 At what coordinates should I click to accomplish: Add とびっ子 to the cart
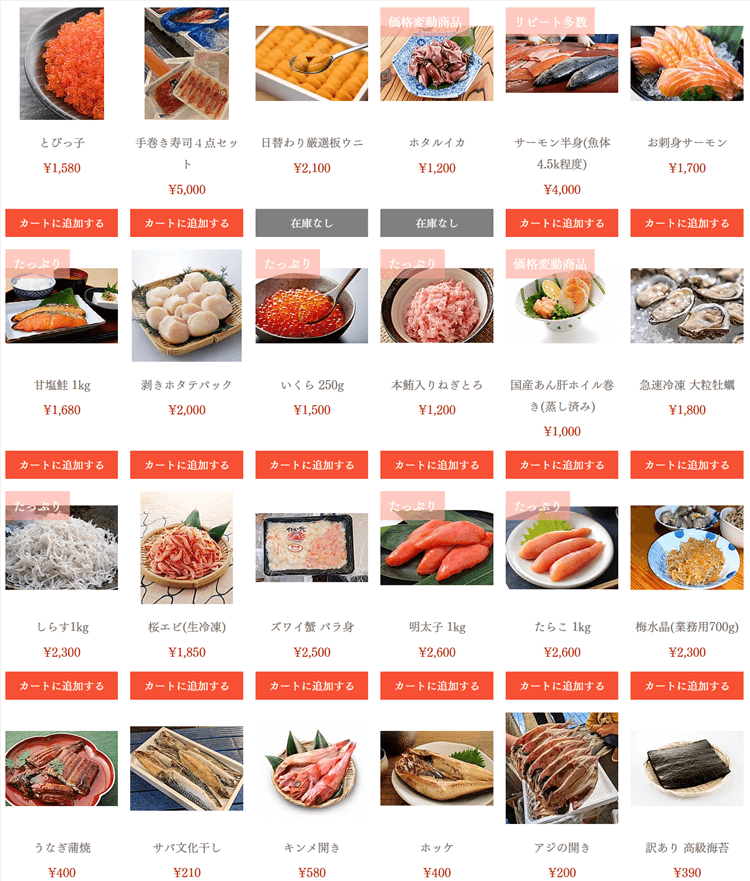tap(61, 223)
